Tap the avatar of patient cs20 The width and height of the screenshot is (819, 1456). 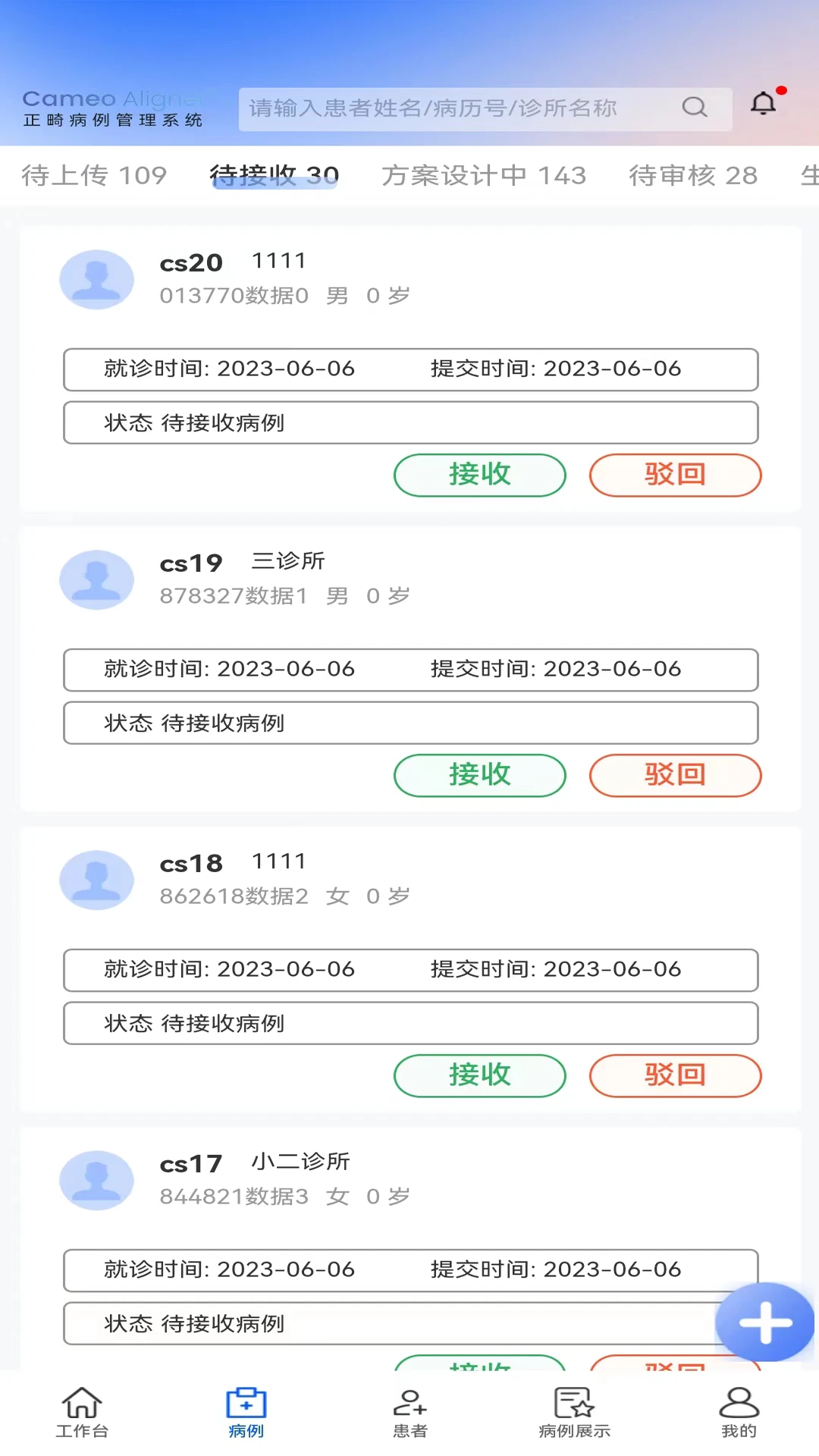pyautogui.click(x=96, y=279)
